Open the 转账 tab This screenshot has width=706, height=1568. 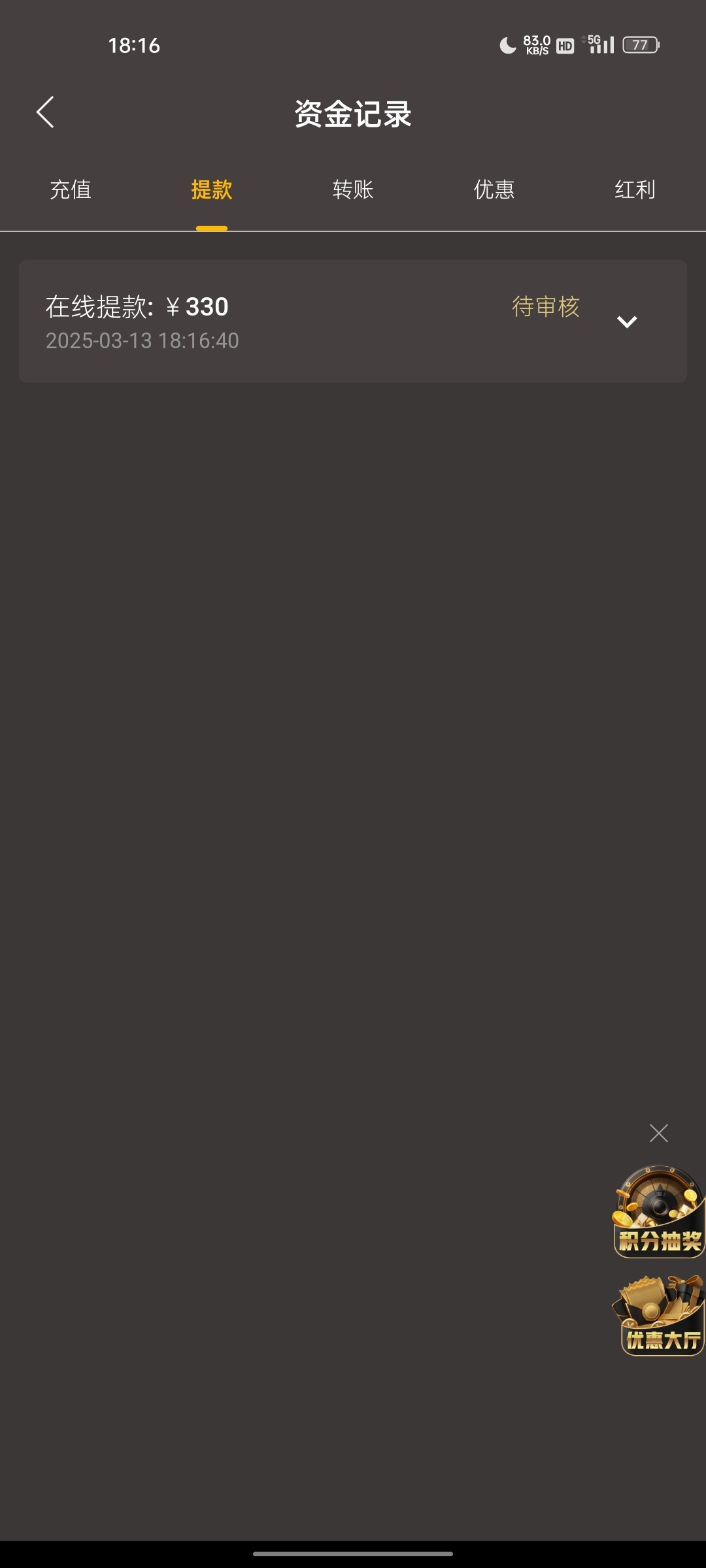352,190
